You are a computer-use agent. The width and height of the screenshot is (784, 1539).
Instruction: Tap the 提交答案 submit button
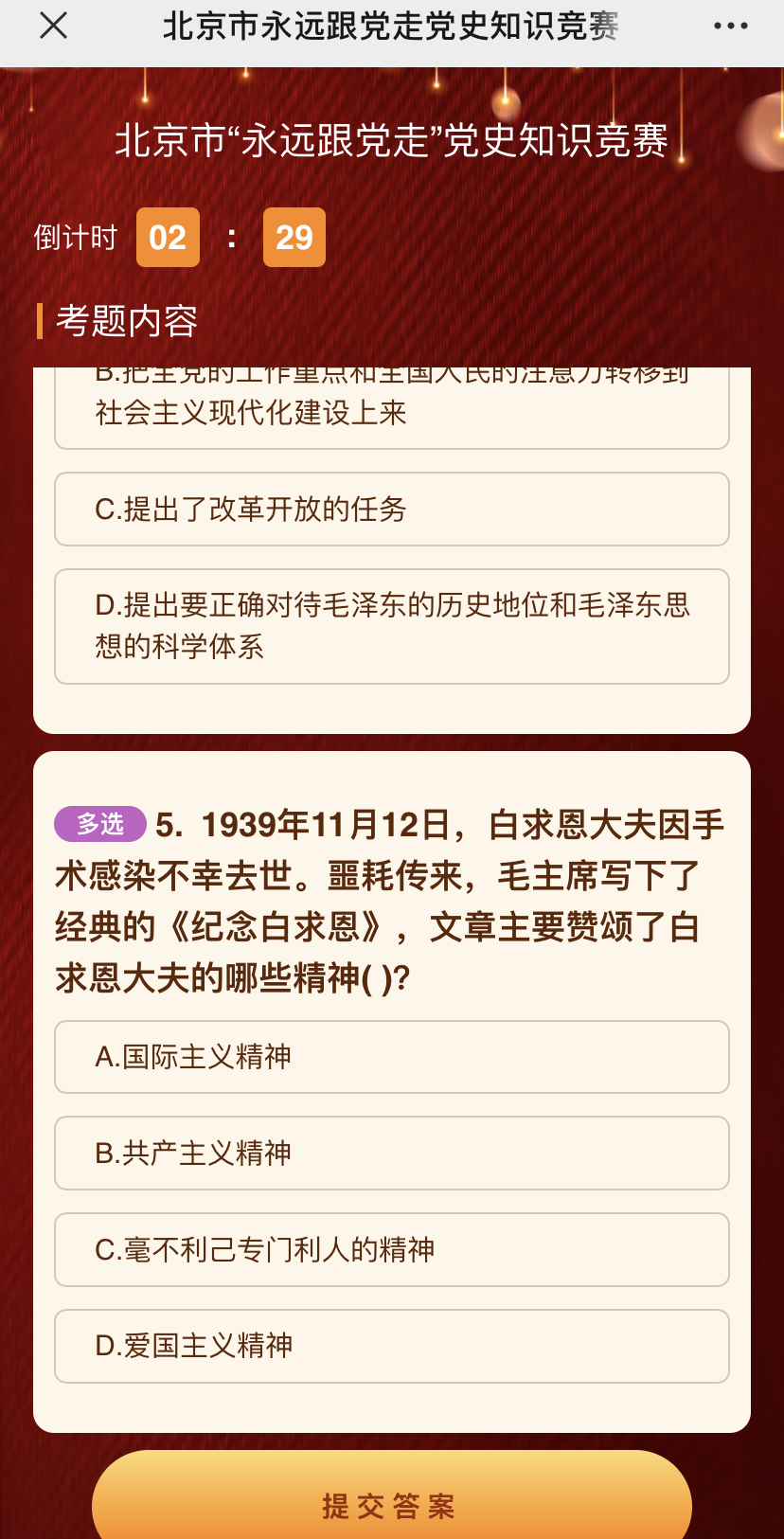(391, 1501)
